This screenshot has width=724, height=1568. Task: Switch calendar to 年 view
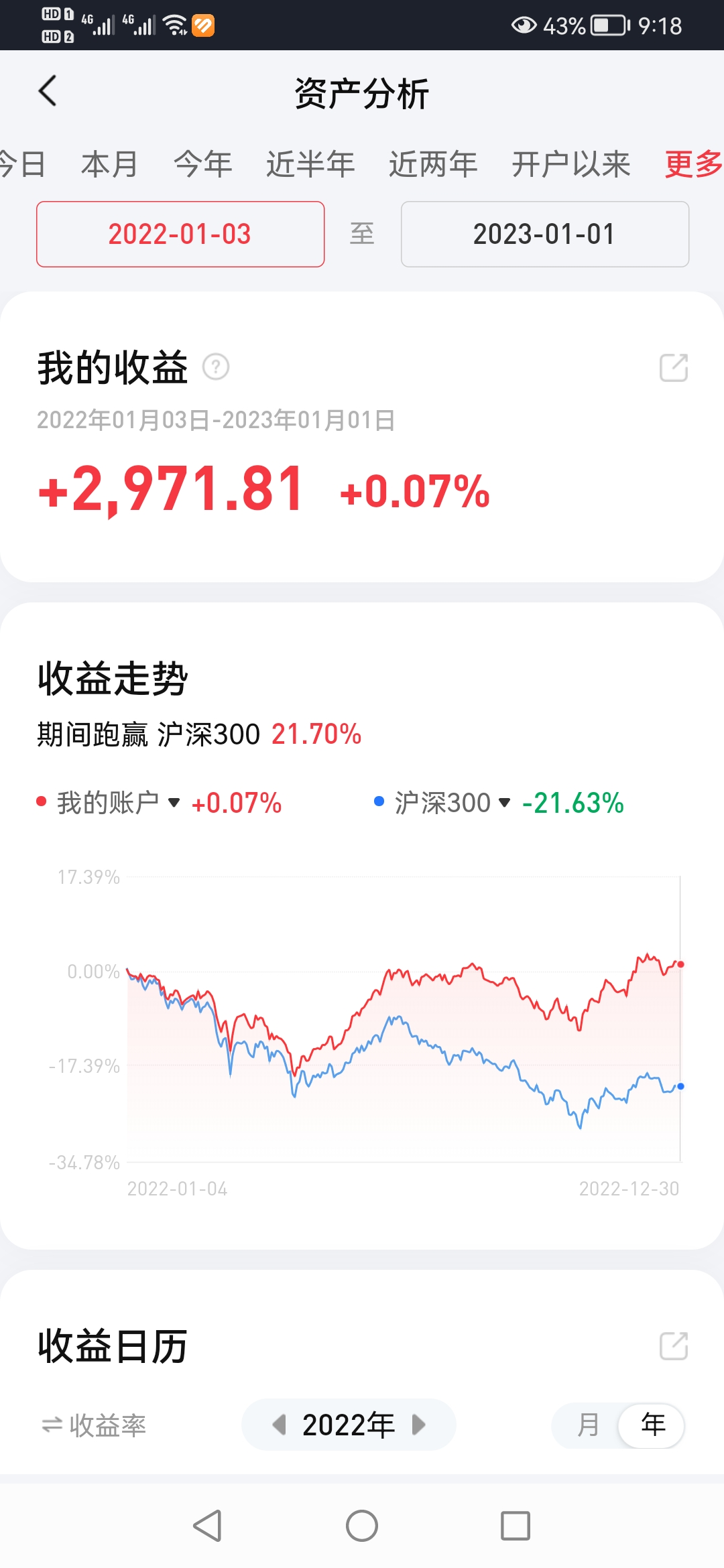tap(652, 1425)
